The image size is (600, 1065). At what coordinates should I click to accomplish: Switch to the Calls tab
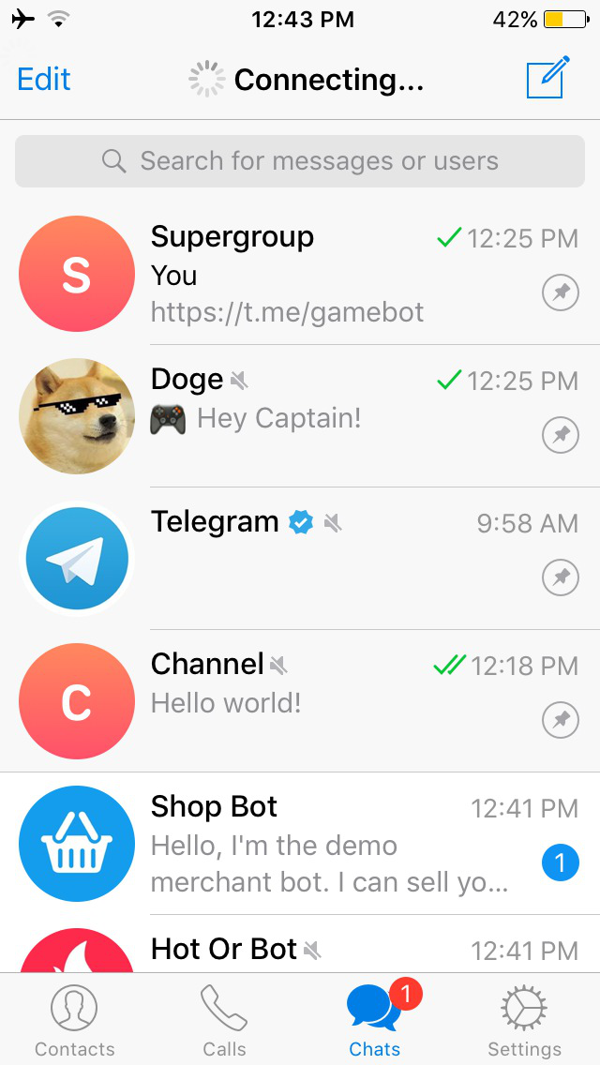(x=224, y=1020)
